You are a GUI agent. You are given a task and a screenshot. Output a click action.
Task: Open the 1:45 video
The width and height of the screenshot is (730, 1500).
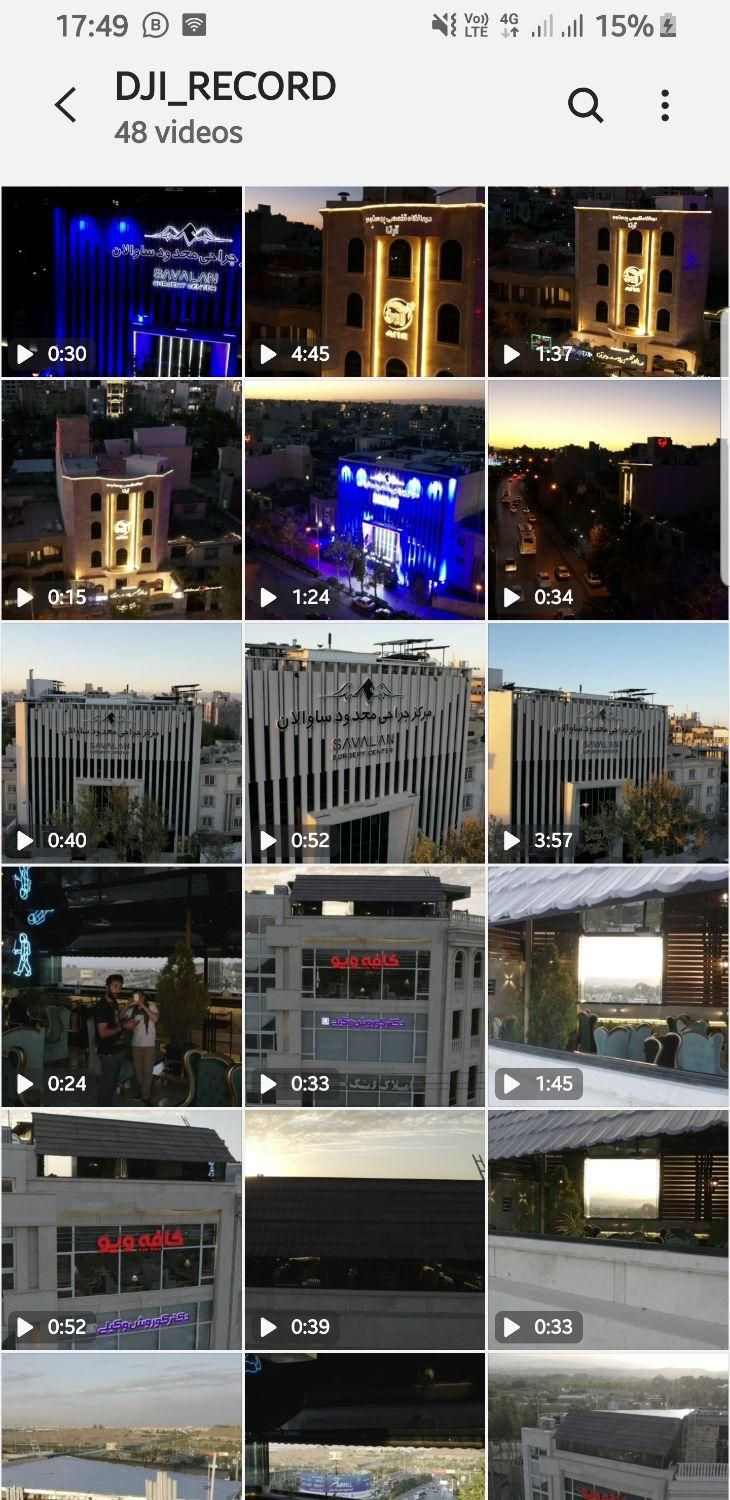coord(608,986)
